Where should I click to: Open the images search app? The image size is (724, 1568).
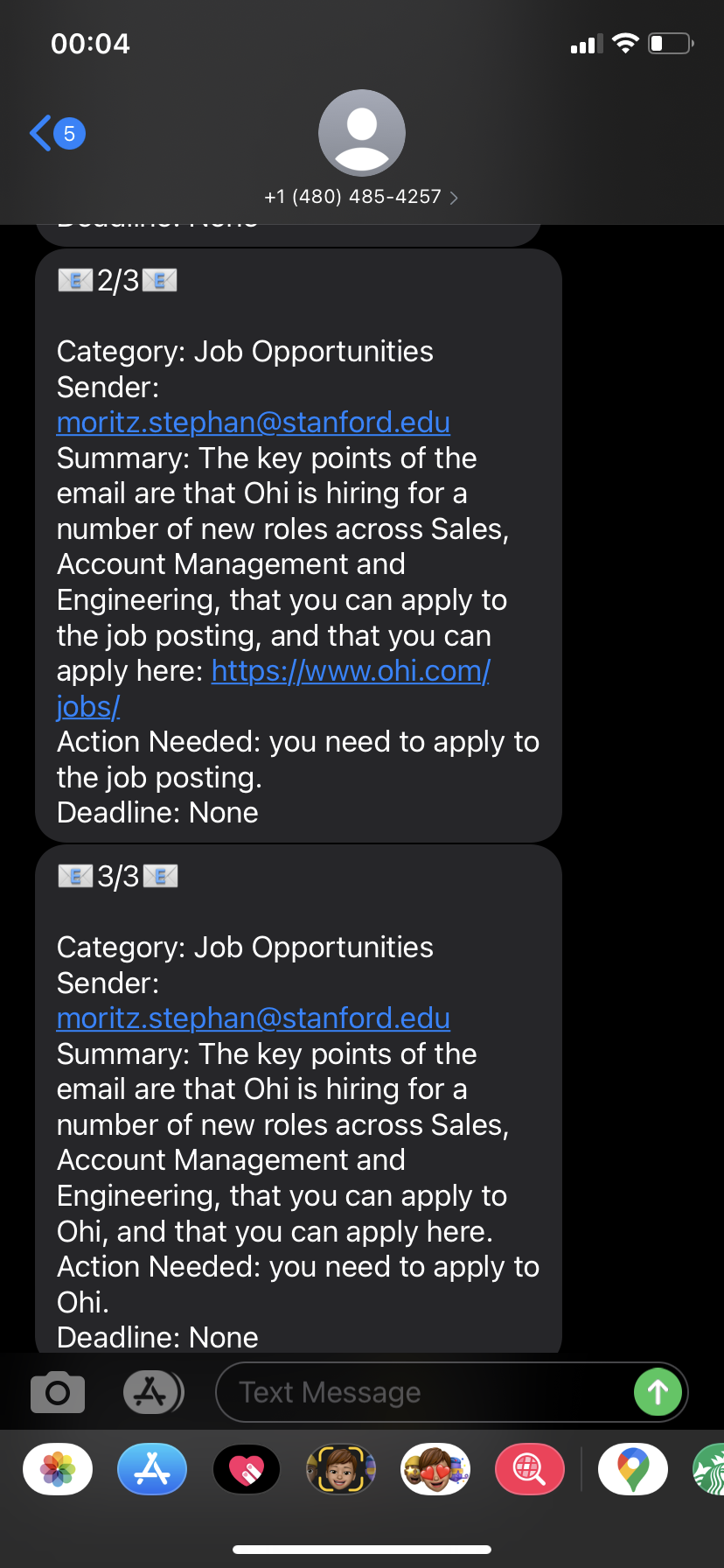(x=530, y=1469)
